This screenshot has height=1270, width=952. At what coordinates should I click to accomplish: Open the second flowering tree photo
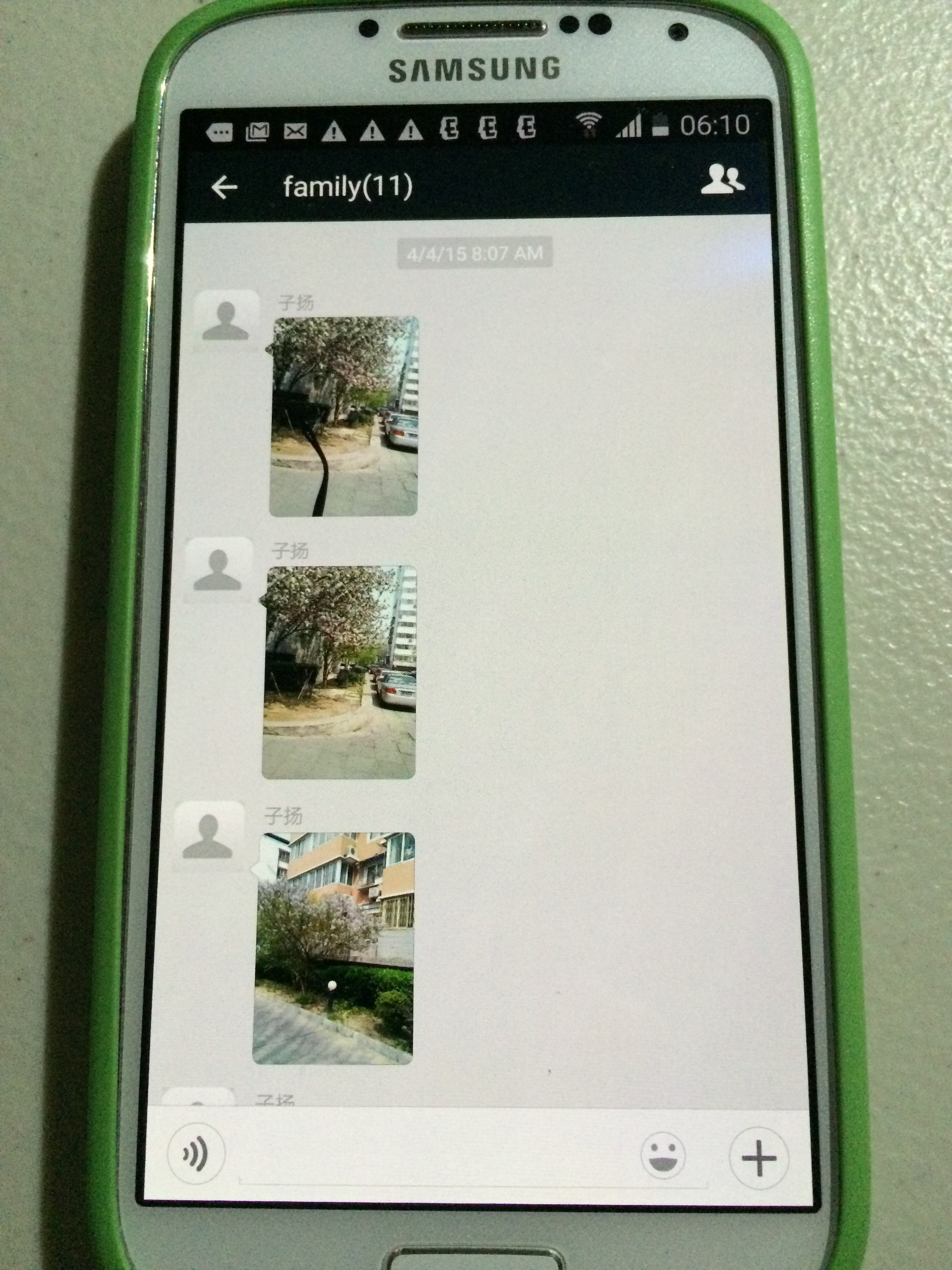(x=340, y=672)
